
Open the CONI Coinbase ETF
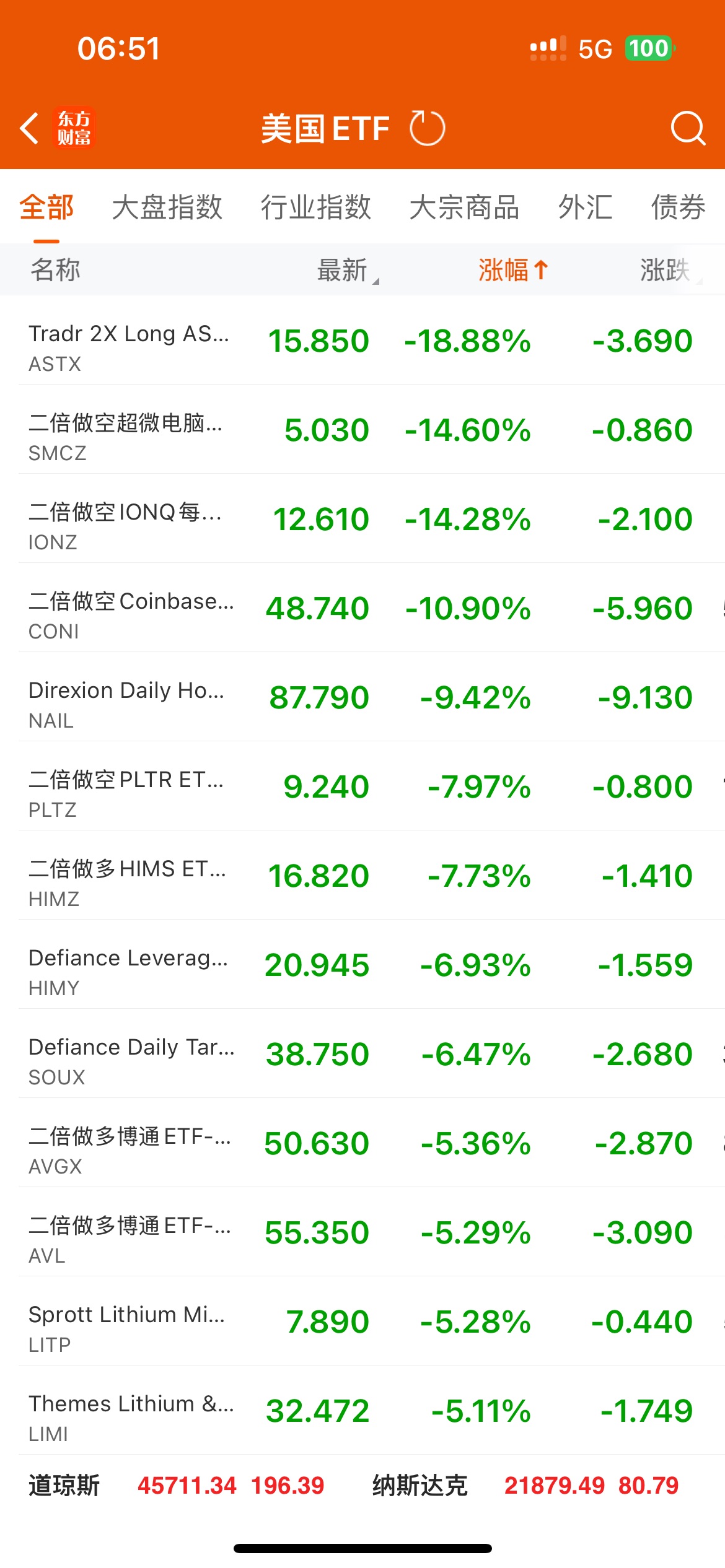pyautogui.click(x=362, y=608)
